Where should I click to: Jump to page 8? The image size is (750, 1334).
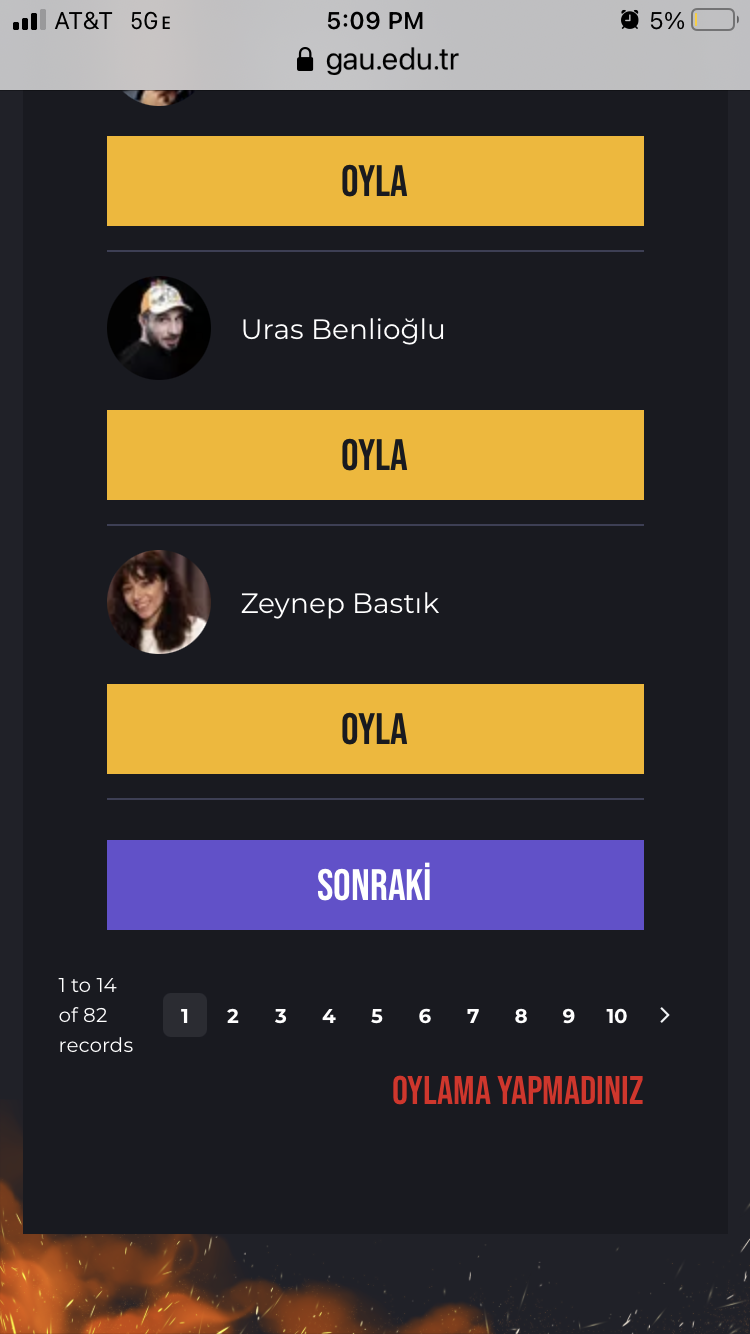(x=521, y=1016)
